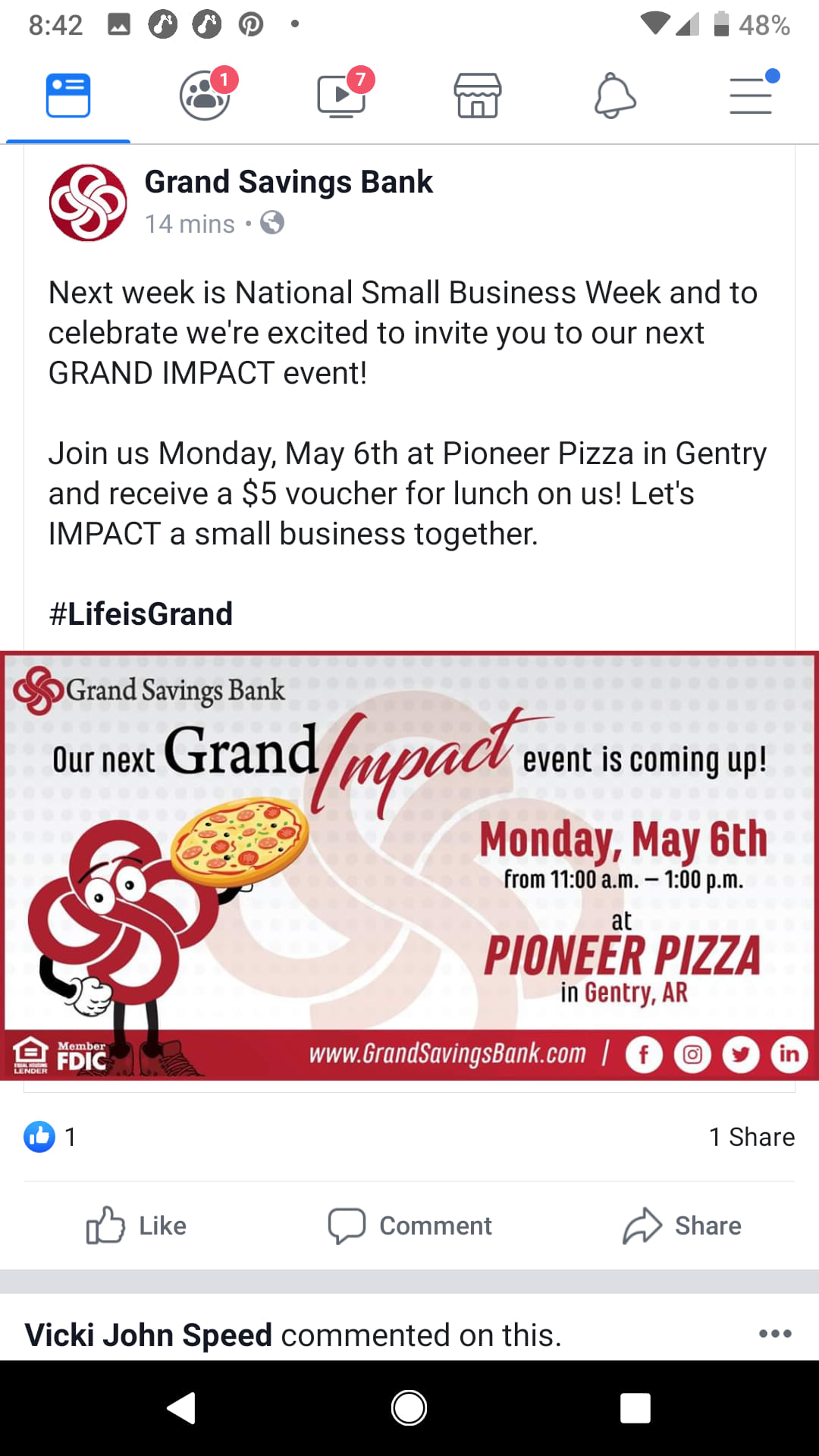Open Vicki John Speed's profile
This screenshot has width=819, height=1456.
pyautogui.click(x=149, y=1335)
